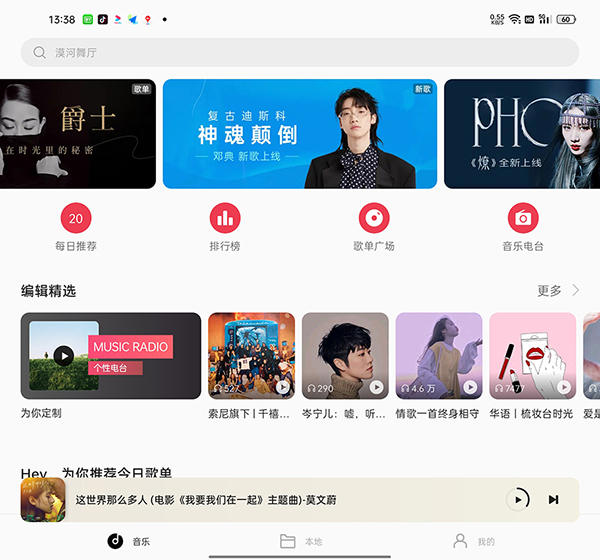Viewport: 600px width, 560px height.
Task: Select the 音乐 tab
Action: [x=128, y=541]
